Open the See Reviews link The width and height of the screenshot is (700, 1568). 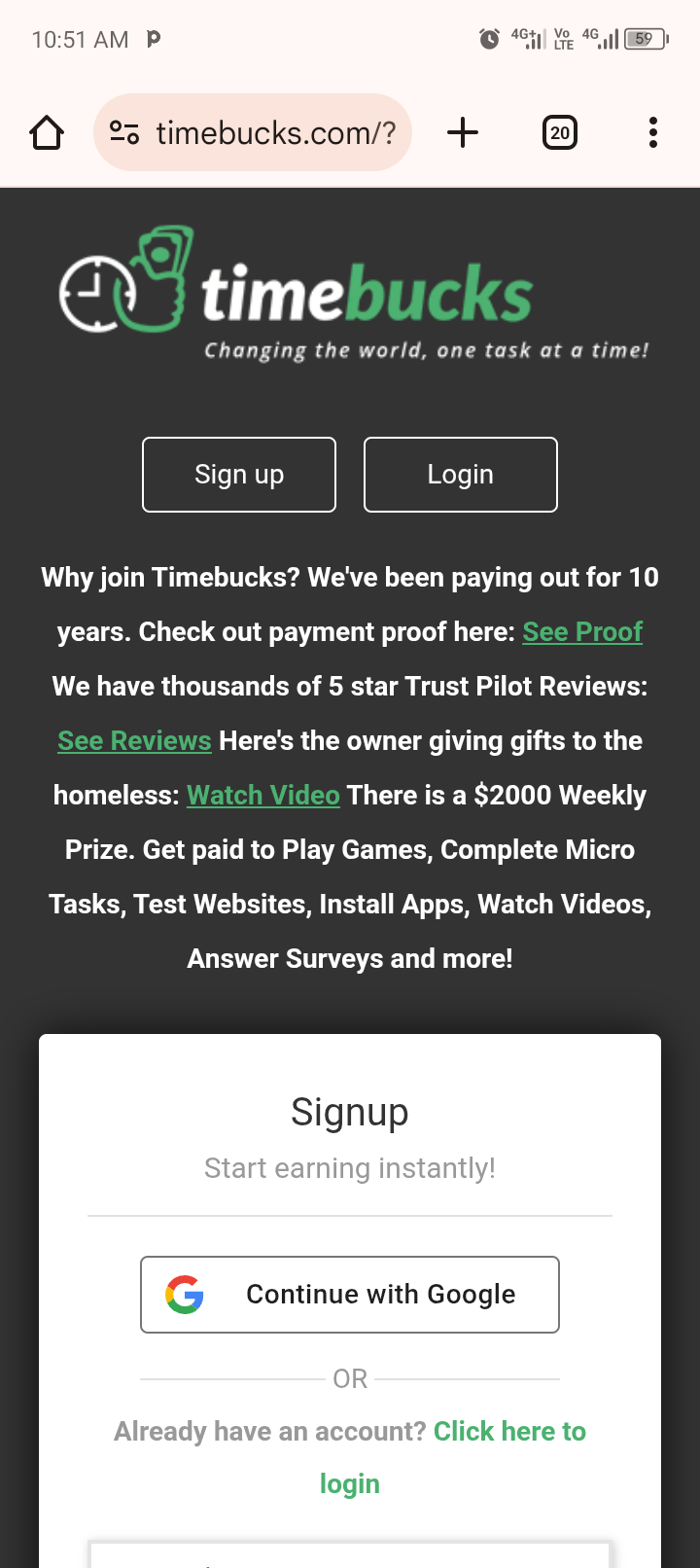[x=134, y=741]
